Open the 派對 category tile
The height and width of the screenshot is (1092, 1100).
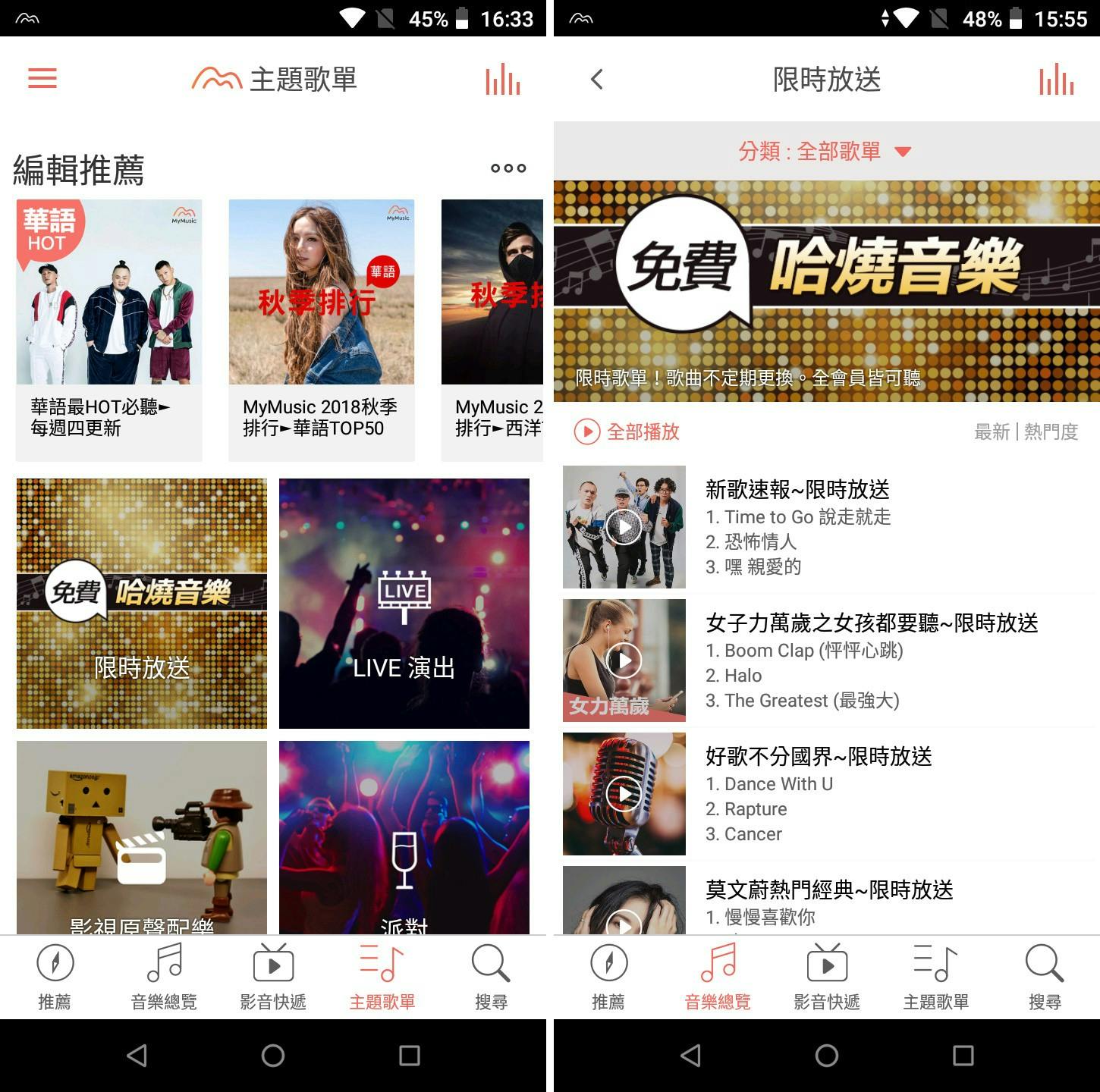(x=404, y=836)
